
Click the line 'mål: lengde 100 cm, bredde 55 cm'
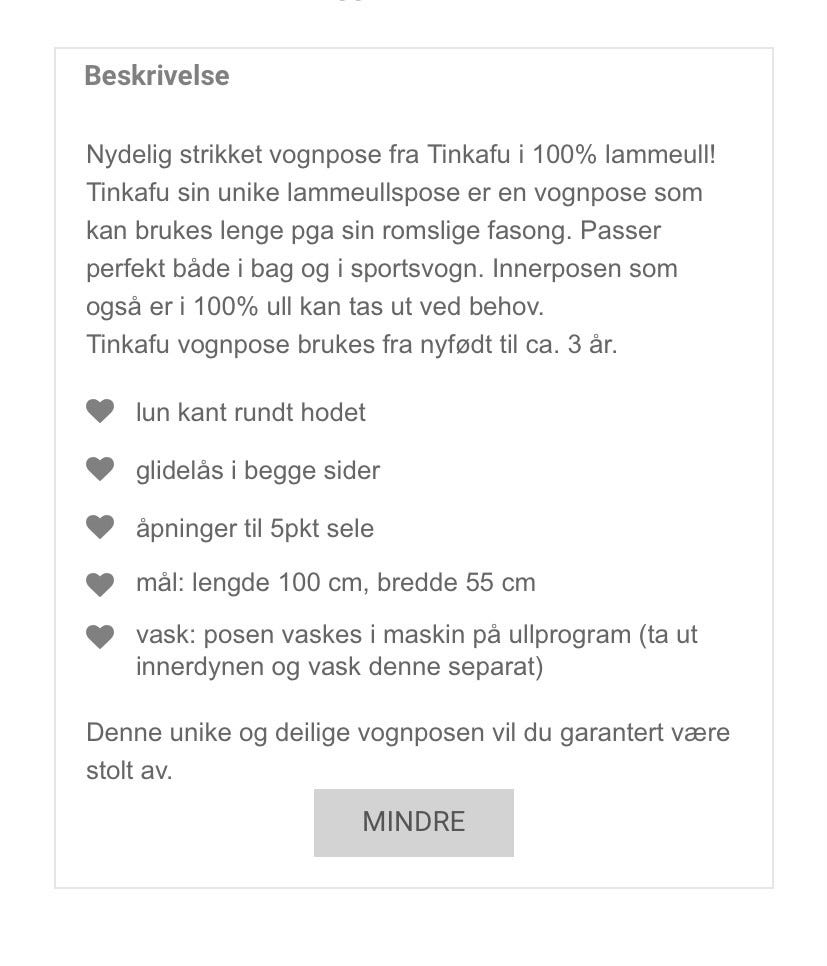(x=336, y=581)
